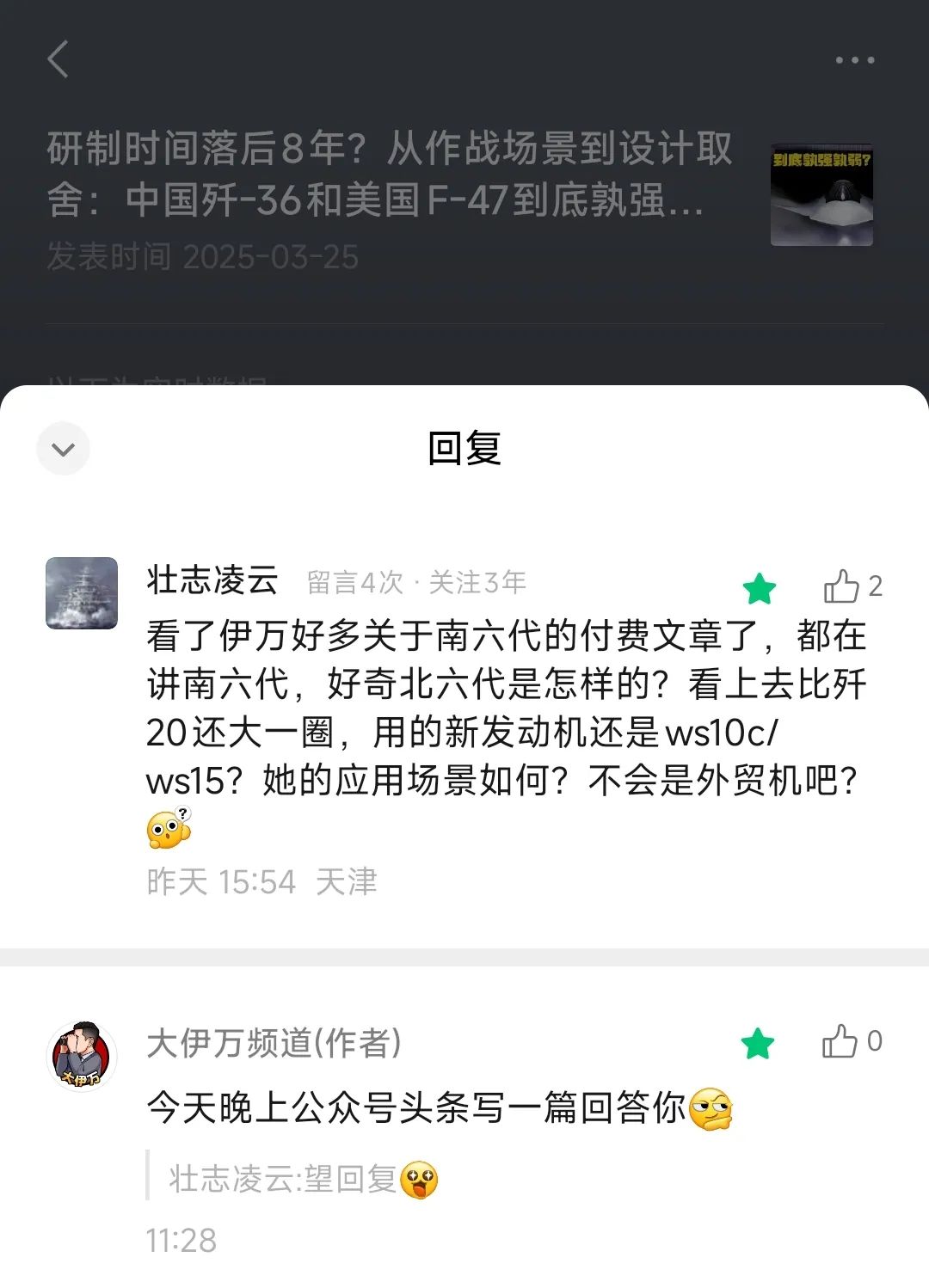Go back using the top-left arrow

coord(58,59)
